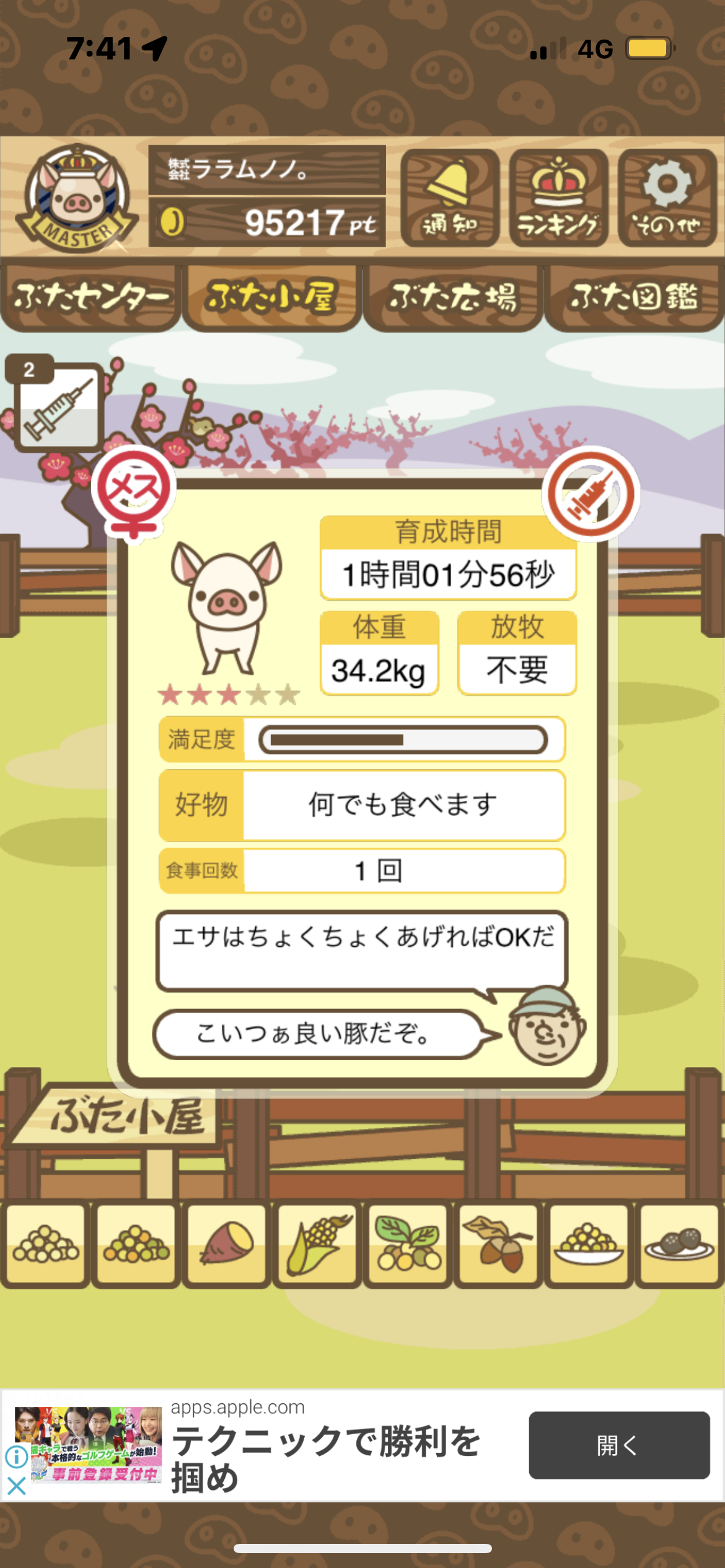This screenshot has width=725, height=1568.
Task: Feed the pig the sweet potato
Action: 226,1244
